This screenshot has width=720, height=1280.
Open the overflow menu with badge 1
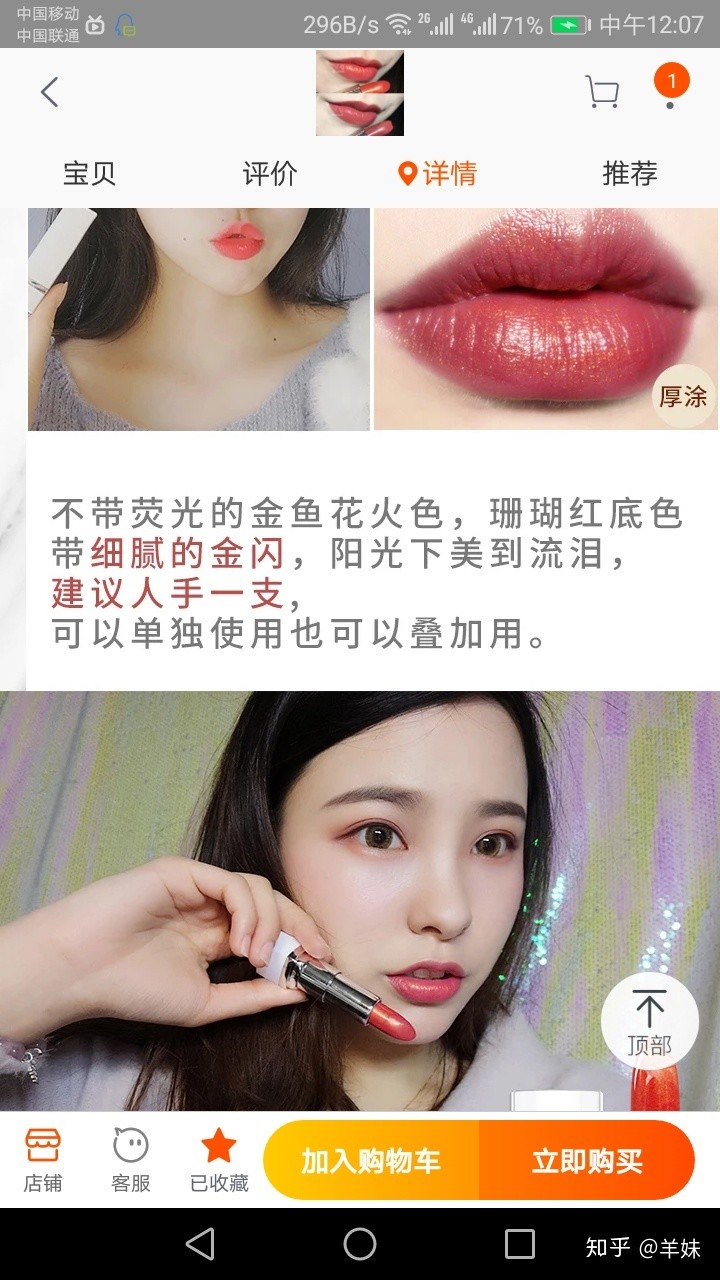(671, 88)
